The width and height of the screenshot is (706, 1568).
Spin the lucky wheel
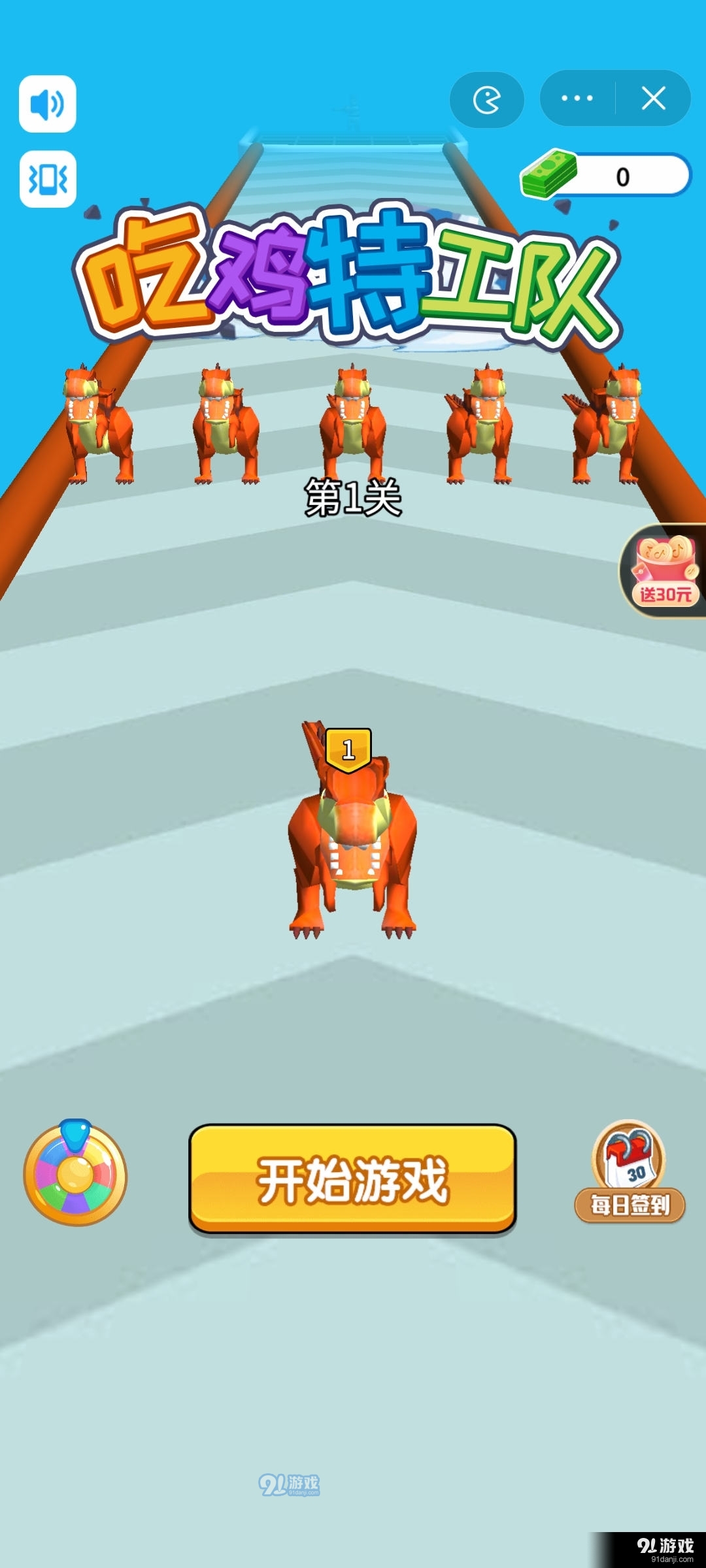click(x=75, y=1174)
